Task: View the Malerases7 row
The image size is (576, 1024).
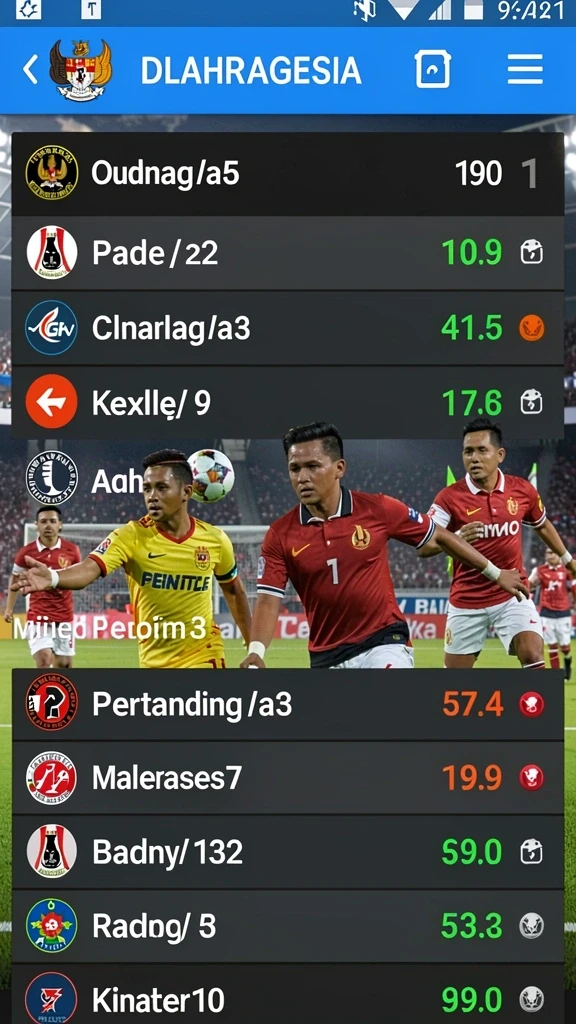Action: tap(288, 778)
